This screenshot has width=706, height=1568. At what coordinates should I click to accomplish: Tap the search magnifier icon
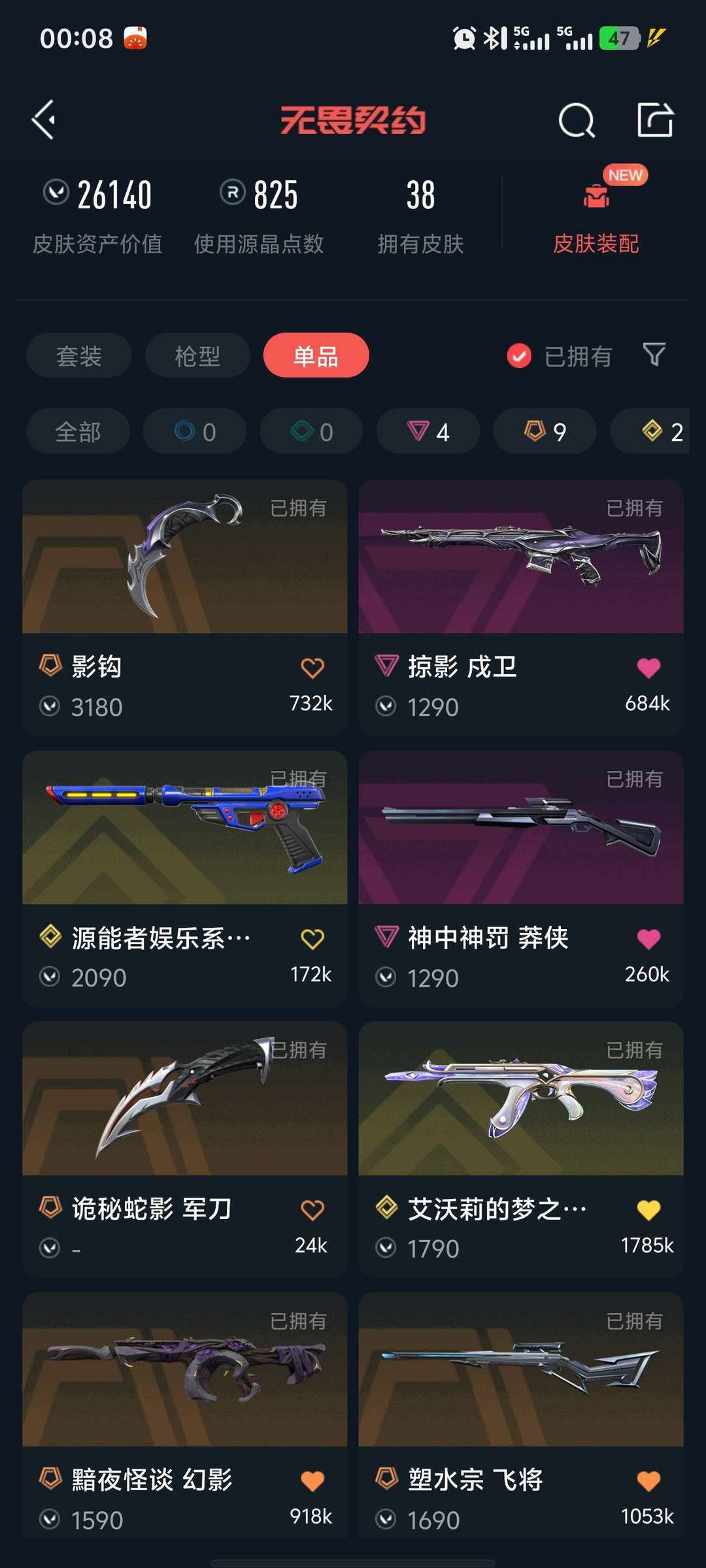577,121
